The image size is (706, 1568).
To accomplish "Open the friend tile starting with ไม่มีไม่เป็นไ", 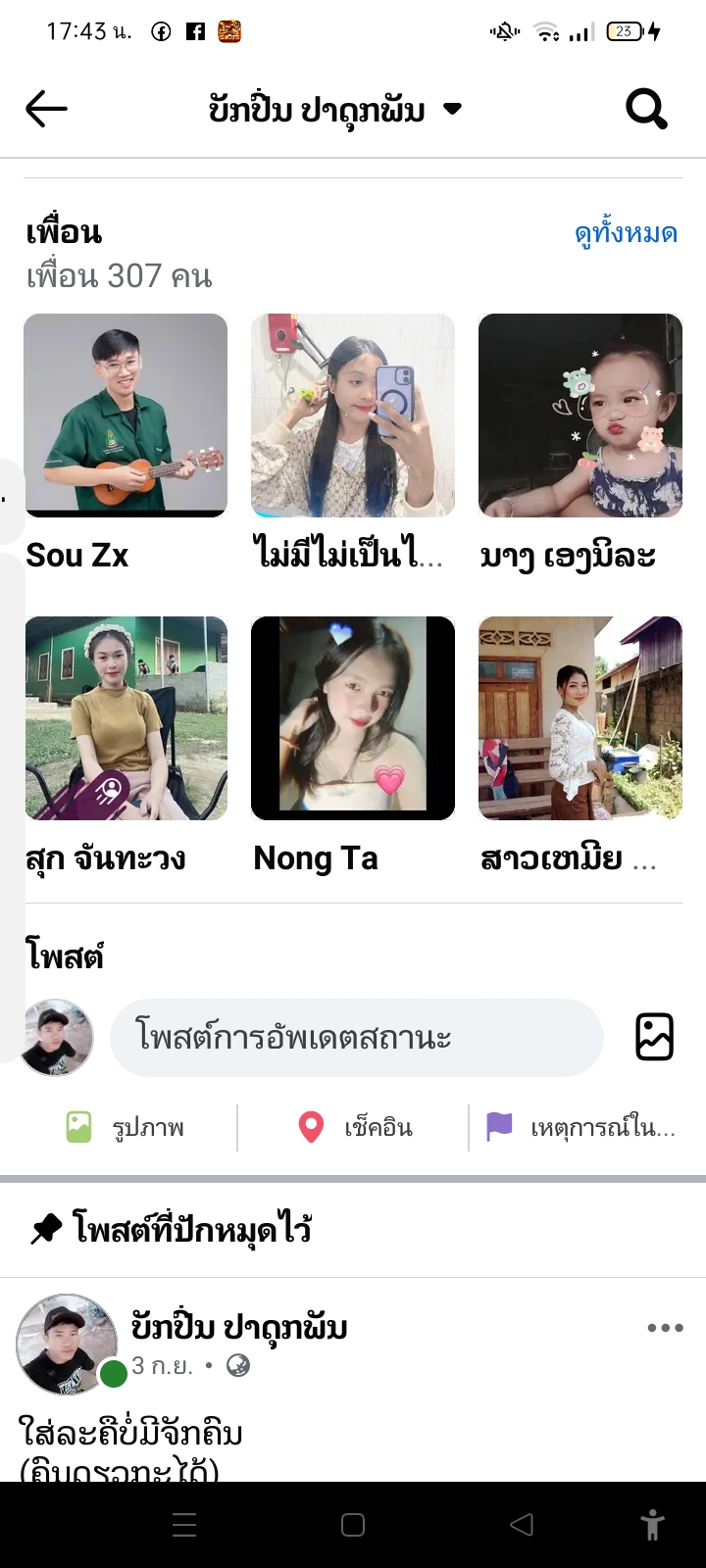I will (x=353, y=416).
